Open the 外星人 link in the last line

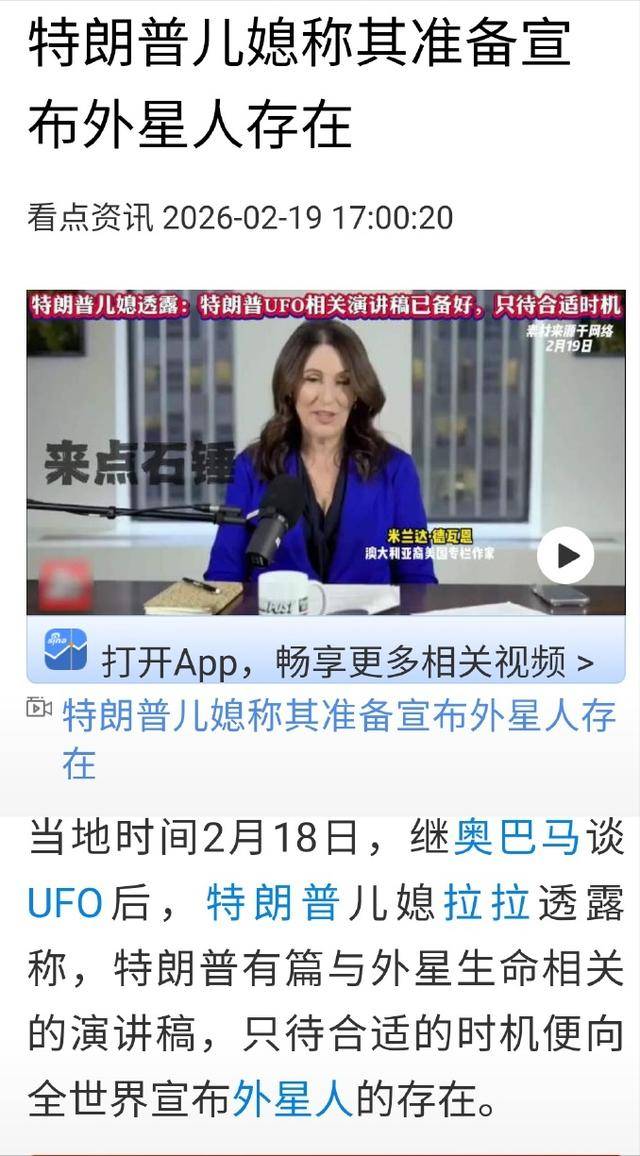pos(293,1101)
